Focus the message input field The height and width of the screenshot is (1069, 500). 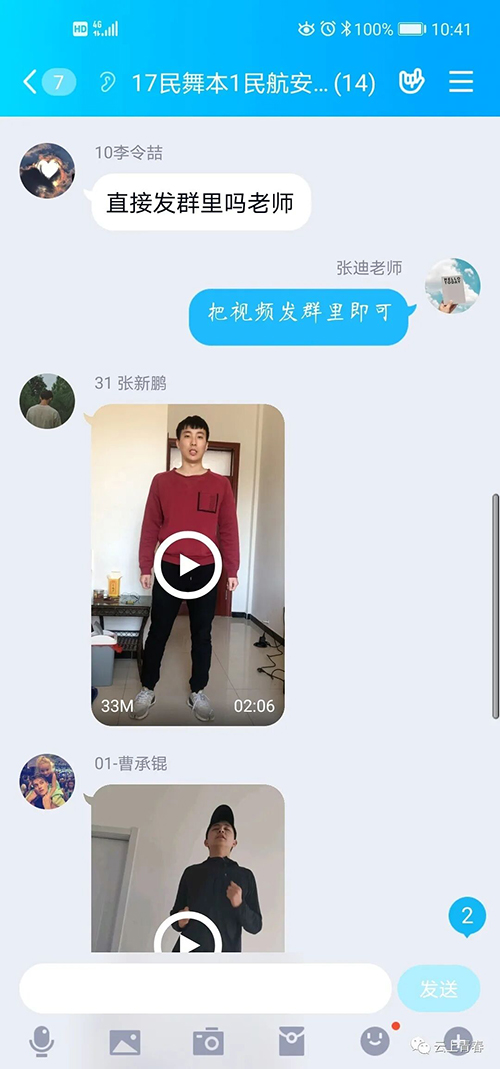coord(205,988)
